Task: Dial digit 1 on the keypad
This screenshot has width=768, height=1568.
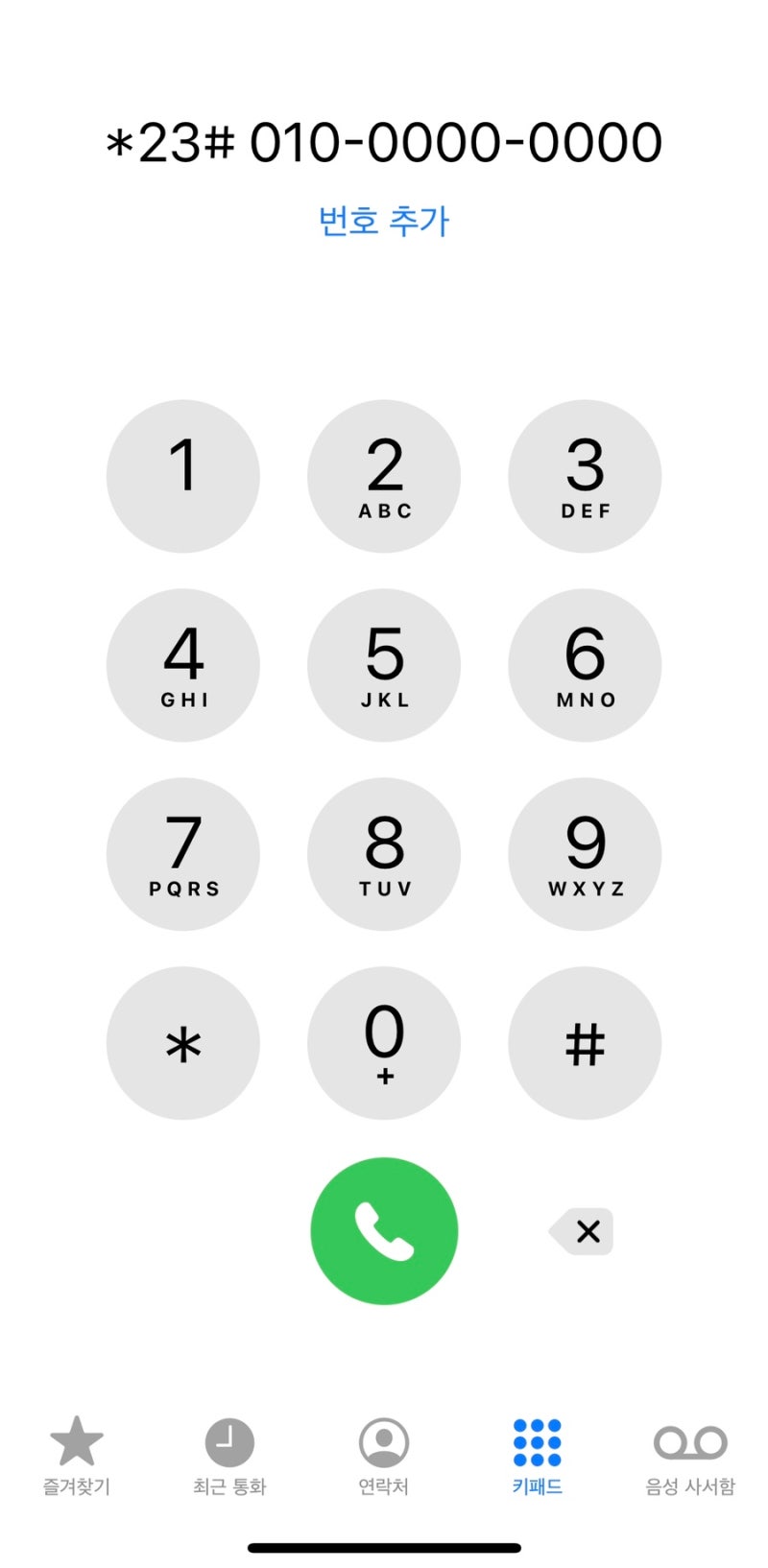Action: click(183, 476)
